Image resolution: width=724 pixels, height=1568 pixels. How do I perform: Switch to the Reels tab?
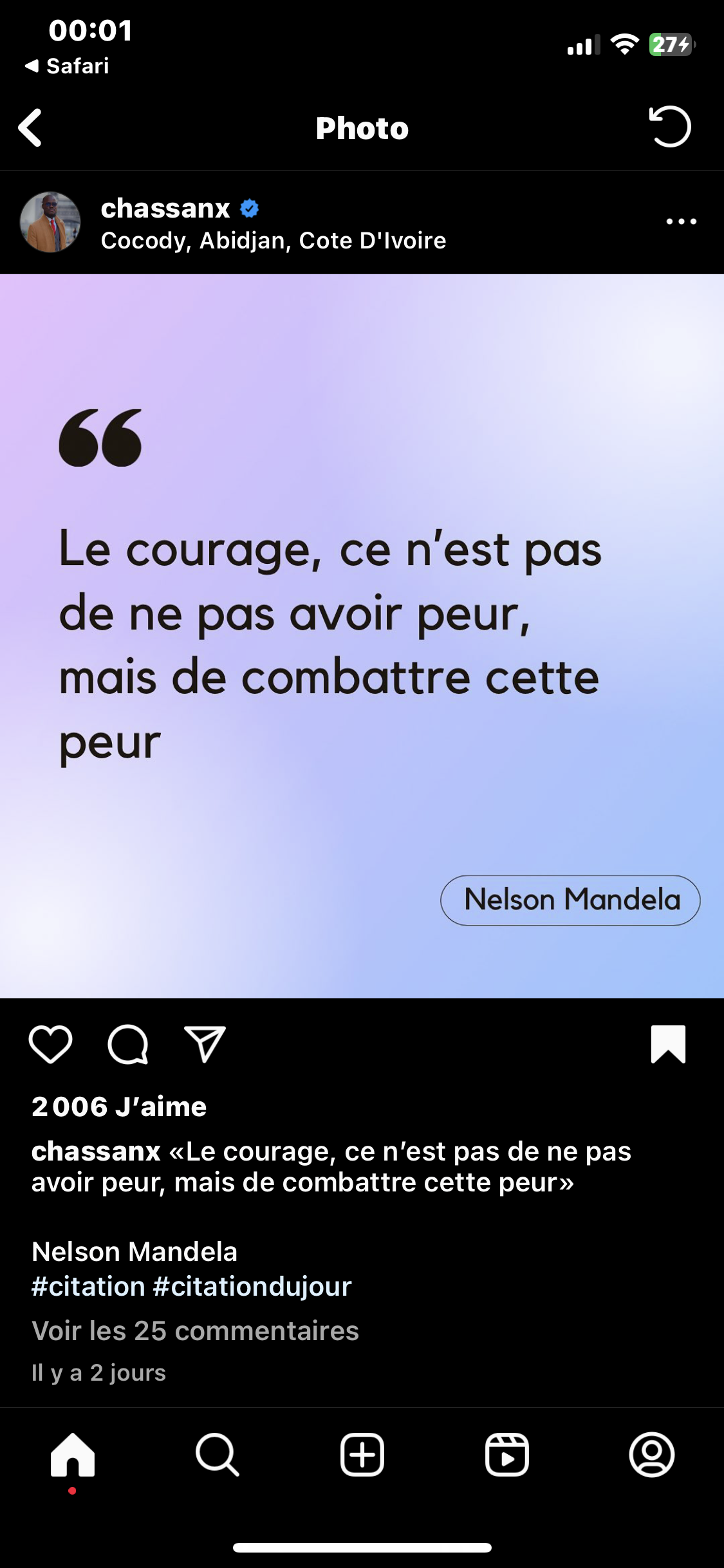tap(507, 1455)
